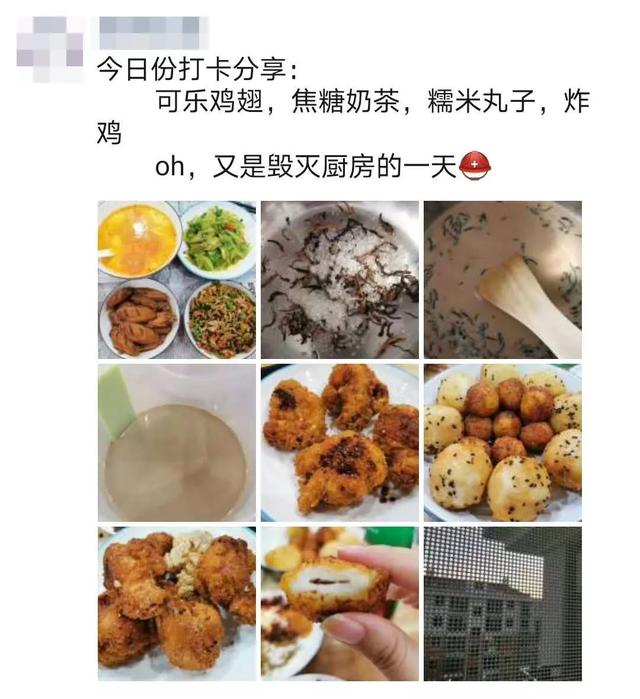
Task: Open the milk tea with wooden spatula photo
Action: coord(502,280)
